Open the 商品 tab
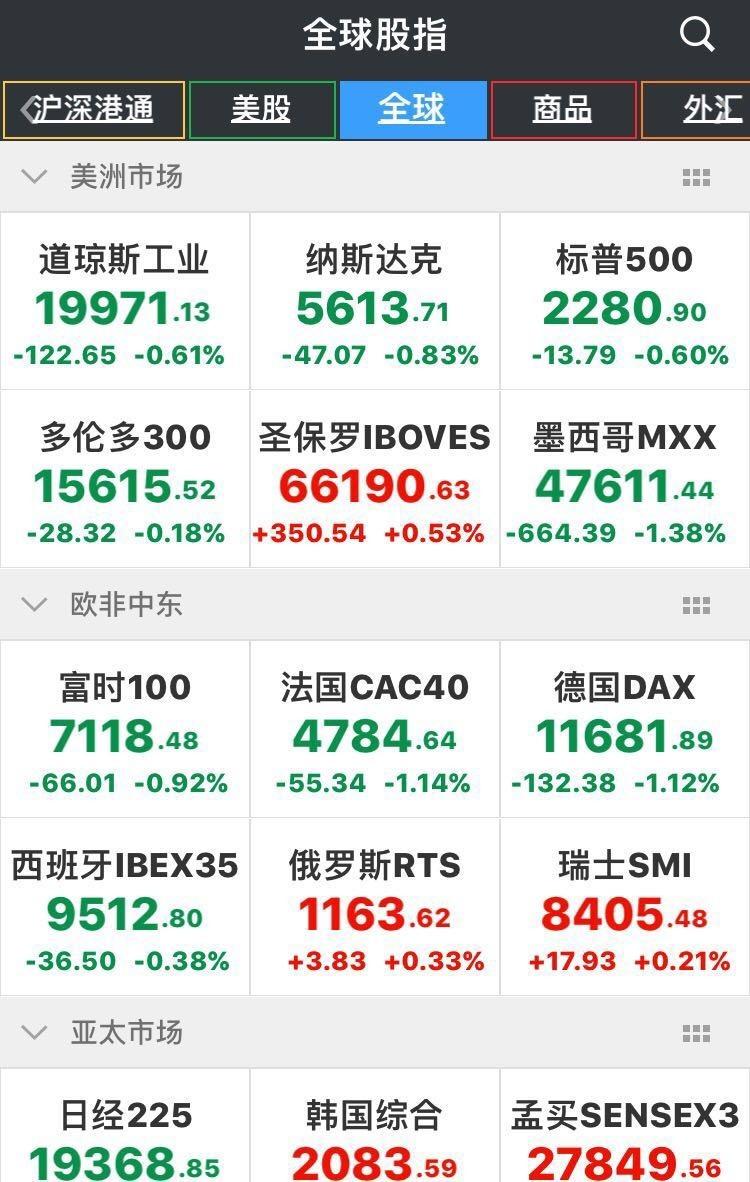Viewport: 750px width, 1182px height. coord(563,110)
